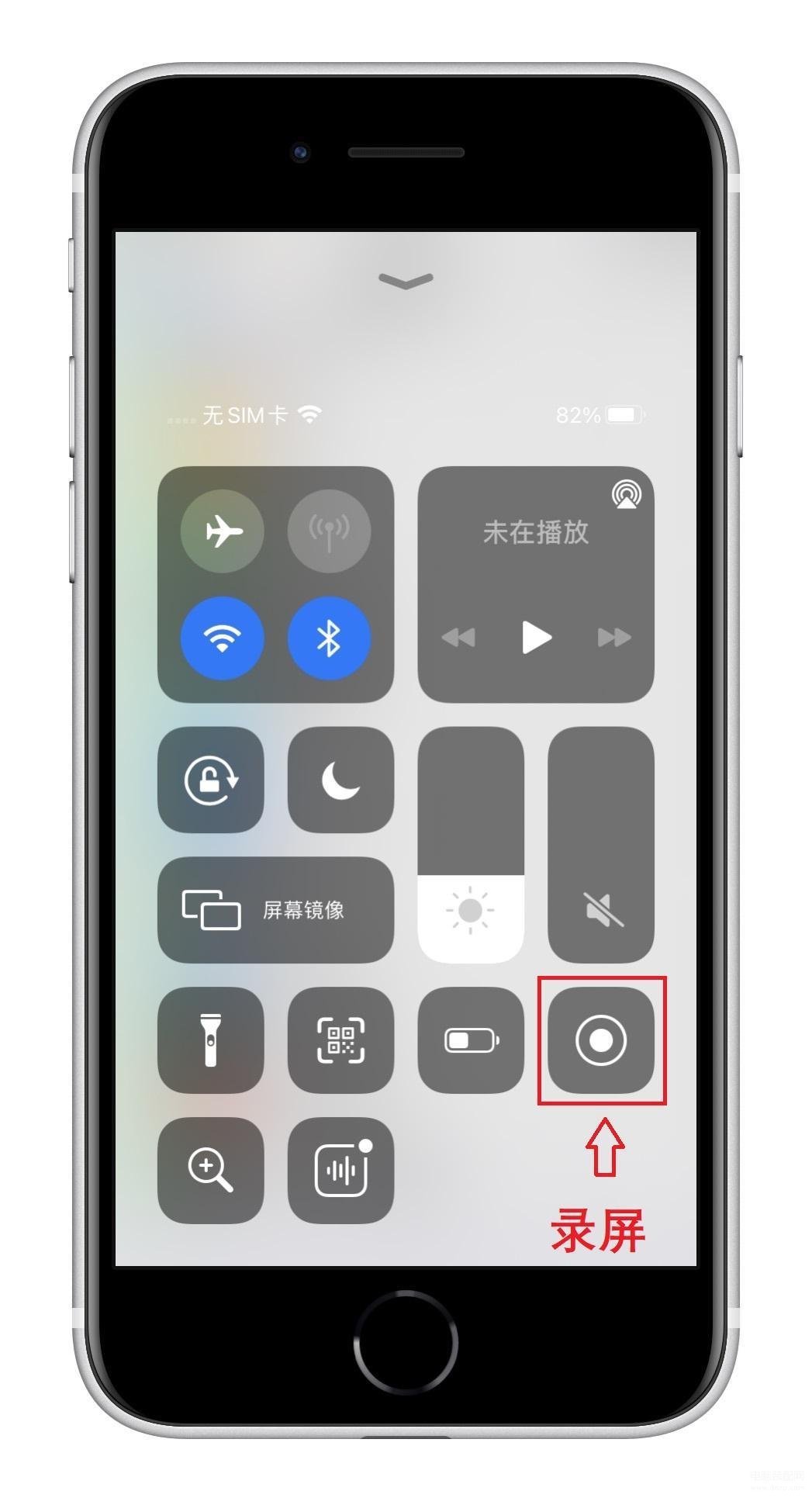Open 屏幕镜像 screen mirroring

(275, 910)
